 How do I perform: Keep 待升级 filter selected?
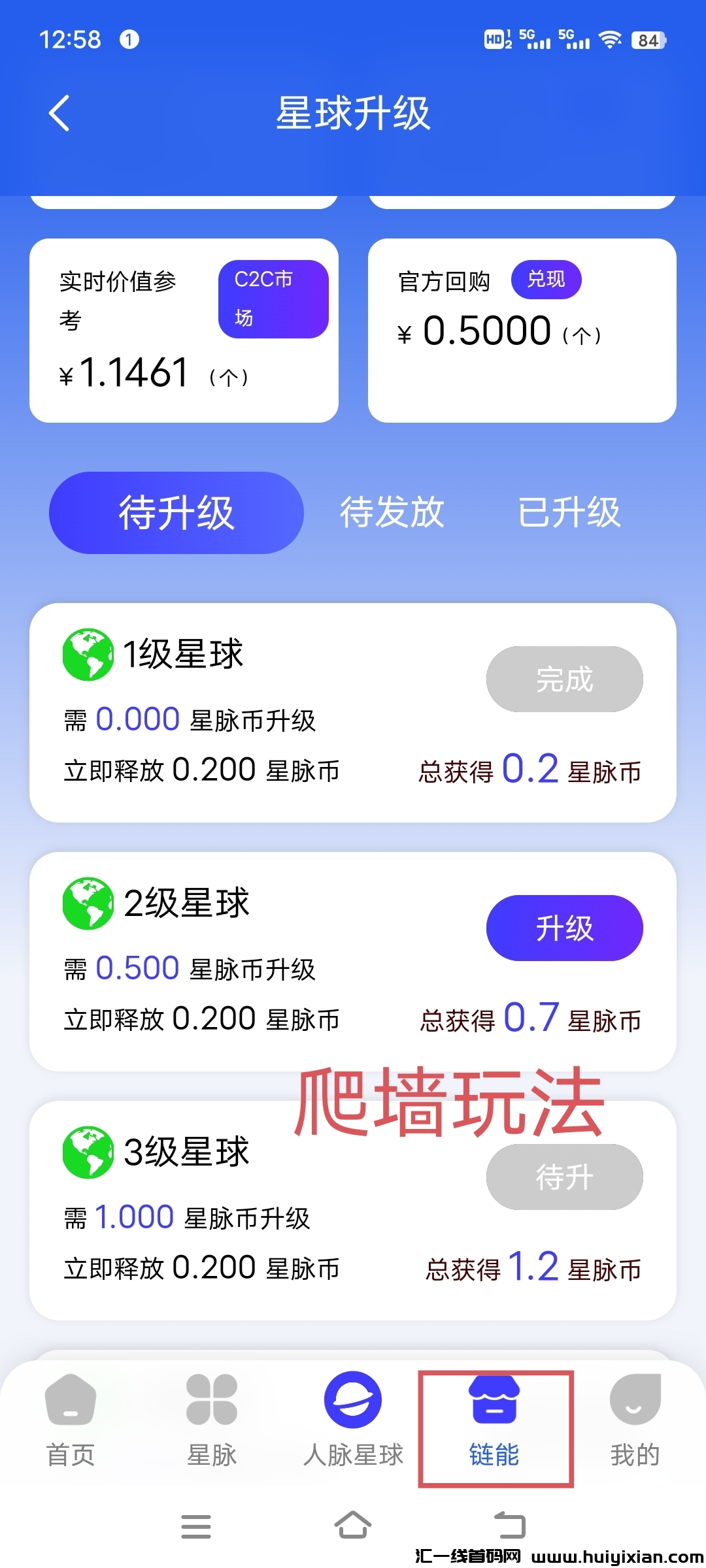pos(175,512)
